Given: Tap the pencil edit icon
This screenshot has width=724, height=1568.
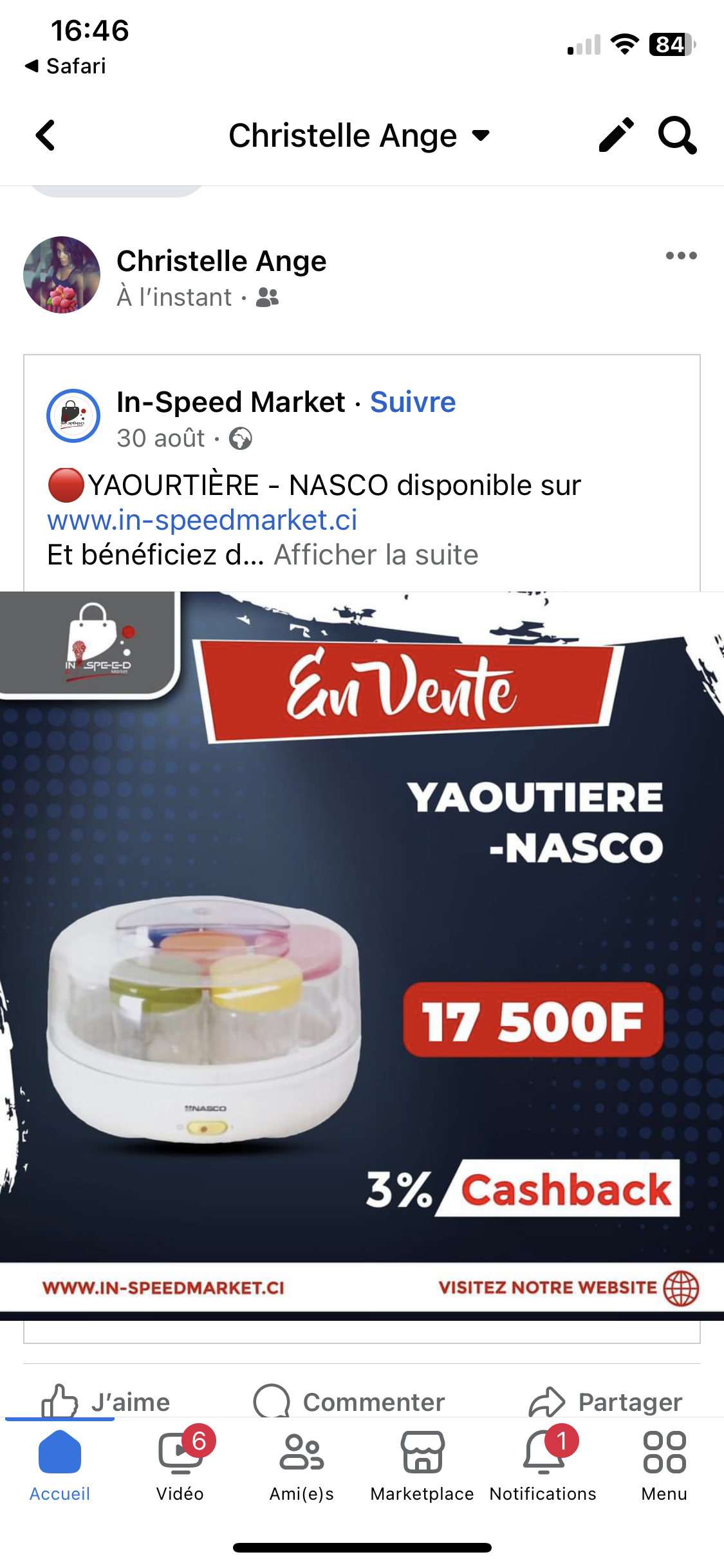Looking at the screenshot, I should pos(616,135).
